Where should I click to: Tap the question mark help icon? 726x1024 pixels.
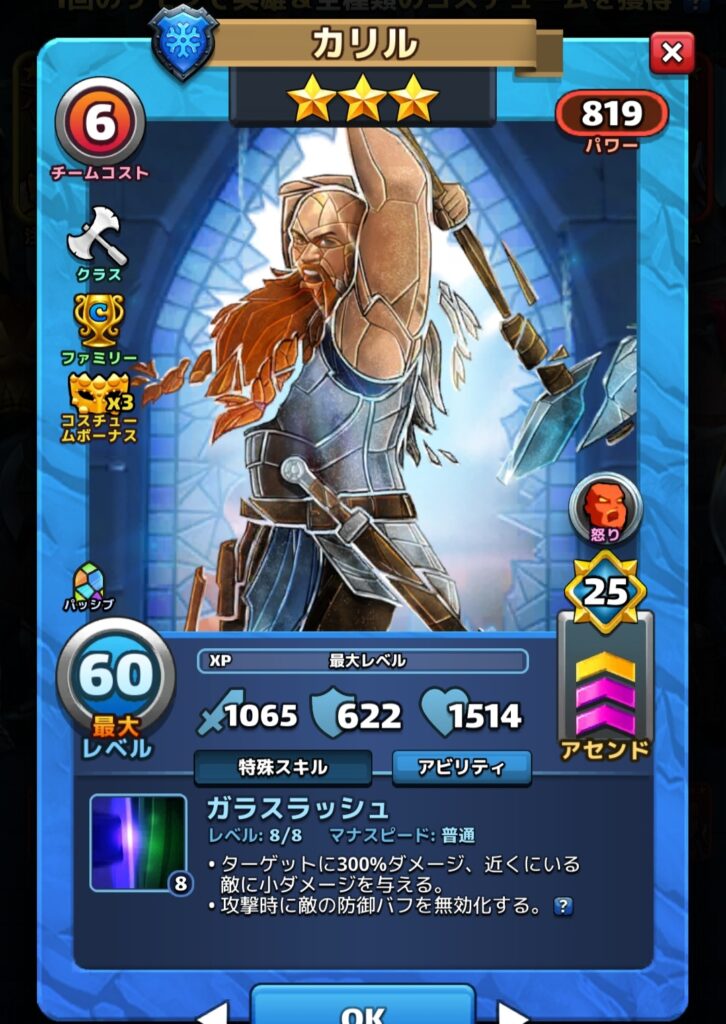[564, 906]
